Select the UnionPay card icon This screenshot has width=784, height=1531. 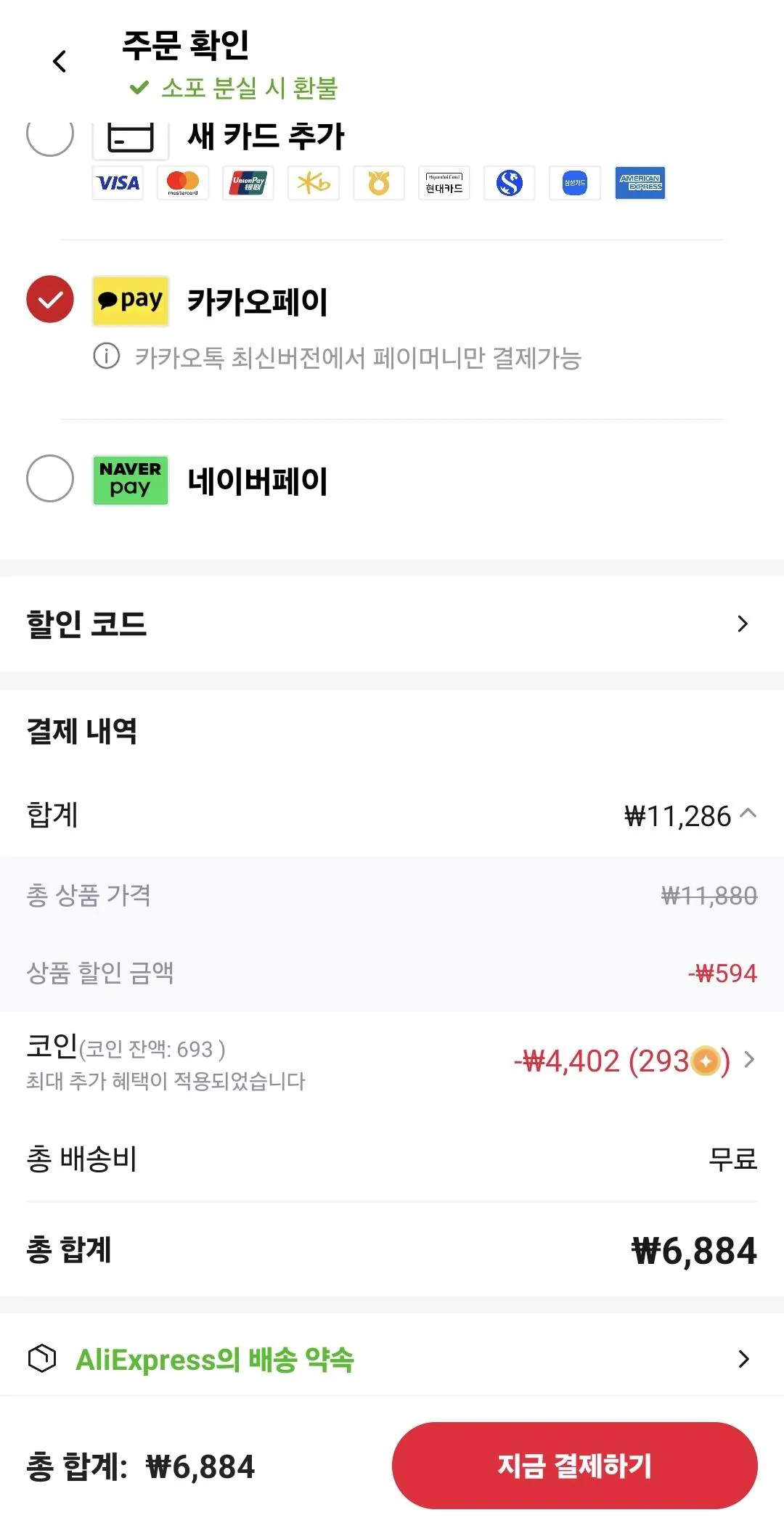click(x=248, y=183)
